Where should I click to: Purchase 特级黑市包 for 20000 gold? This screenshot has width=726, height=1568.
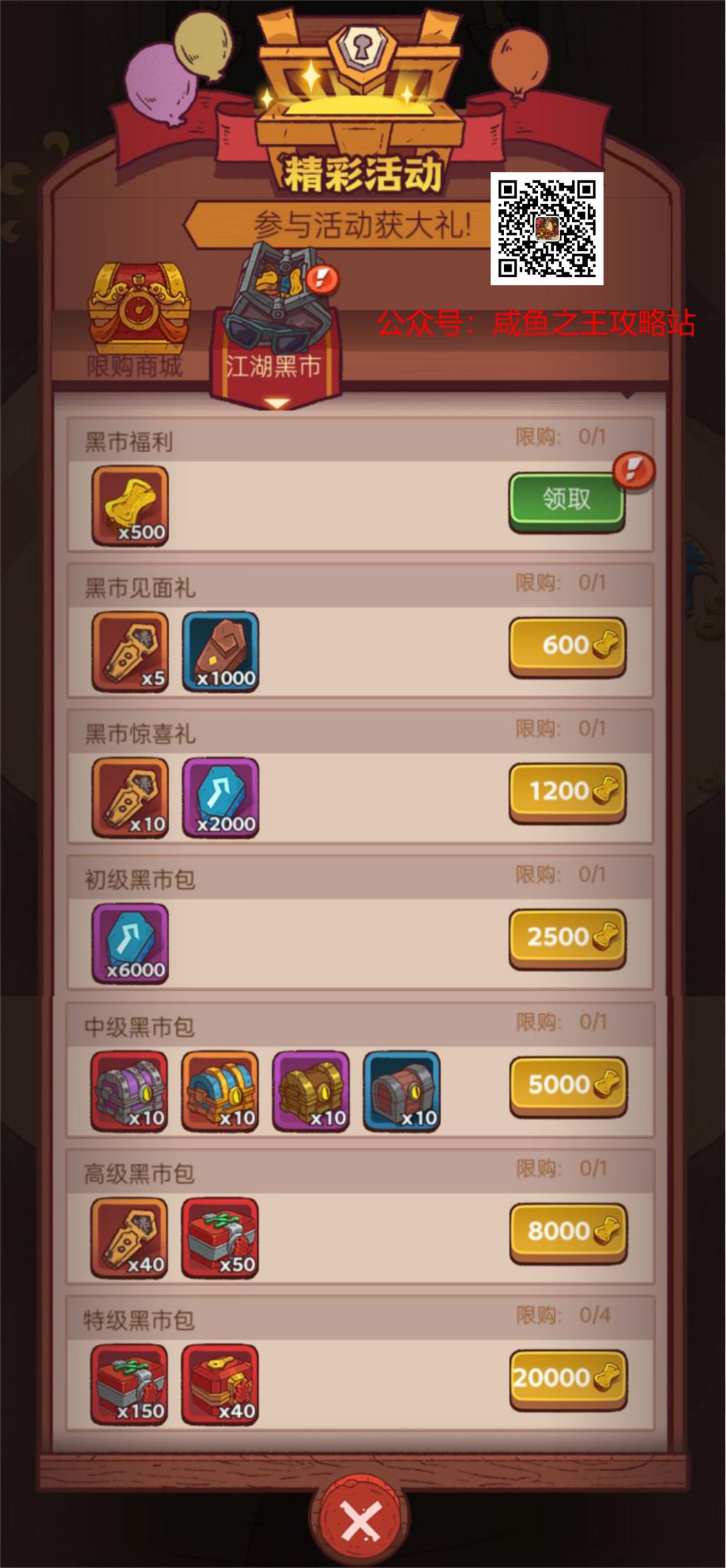coord(568,1378)
